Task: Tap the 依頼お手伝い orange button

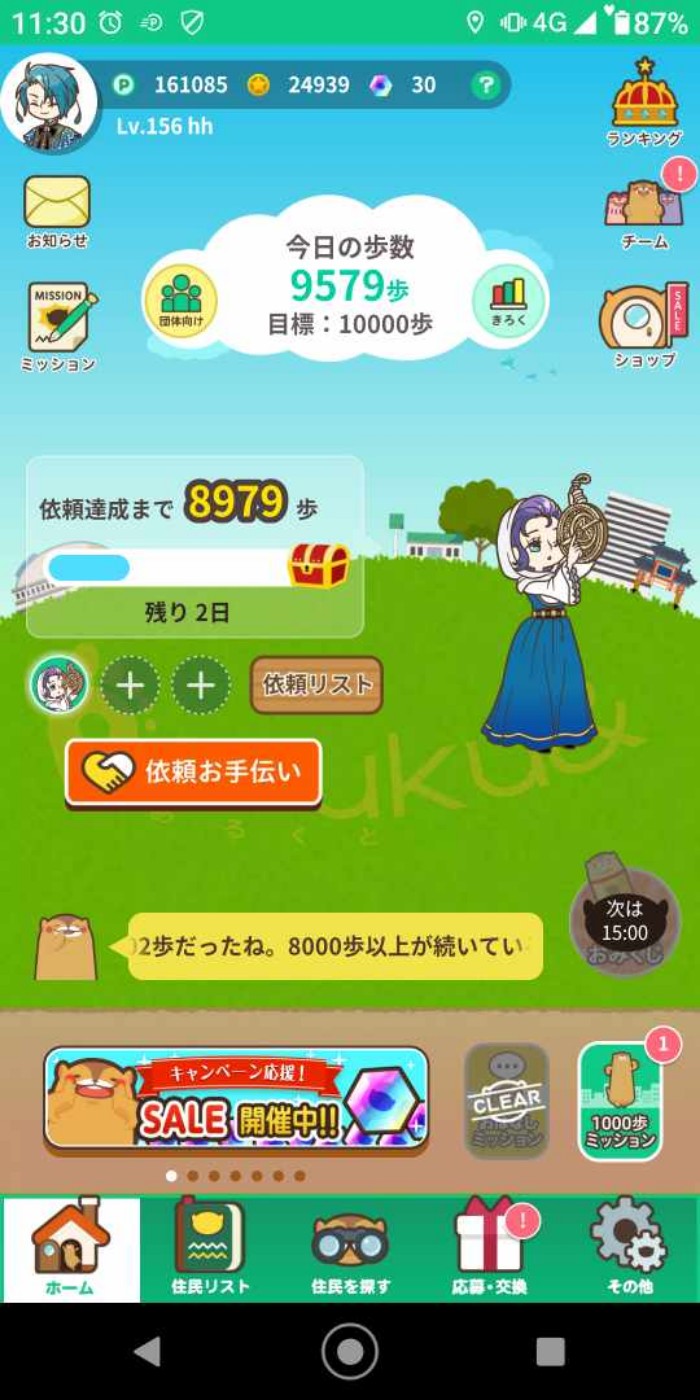Action: click(194, 772)
